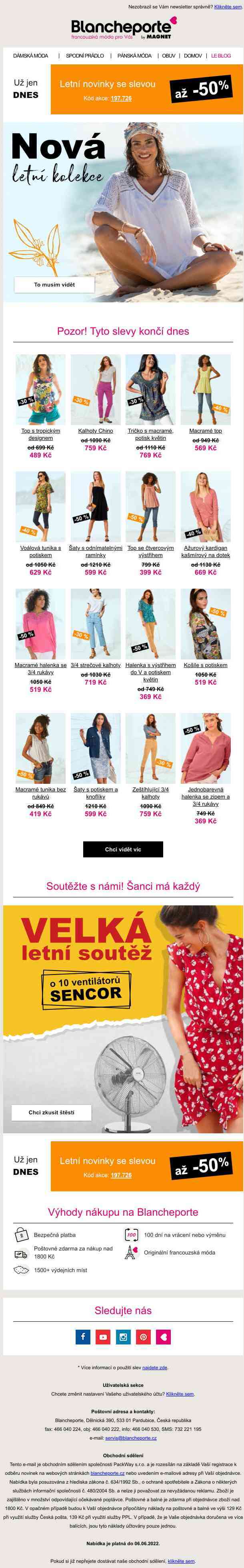View the Košile s potiskem item
This screenshot has height=1568, width=244.
205,665
